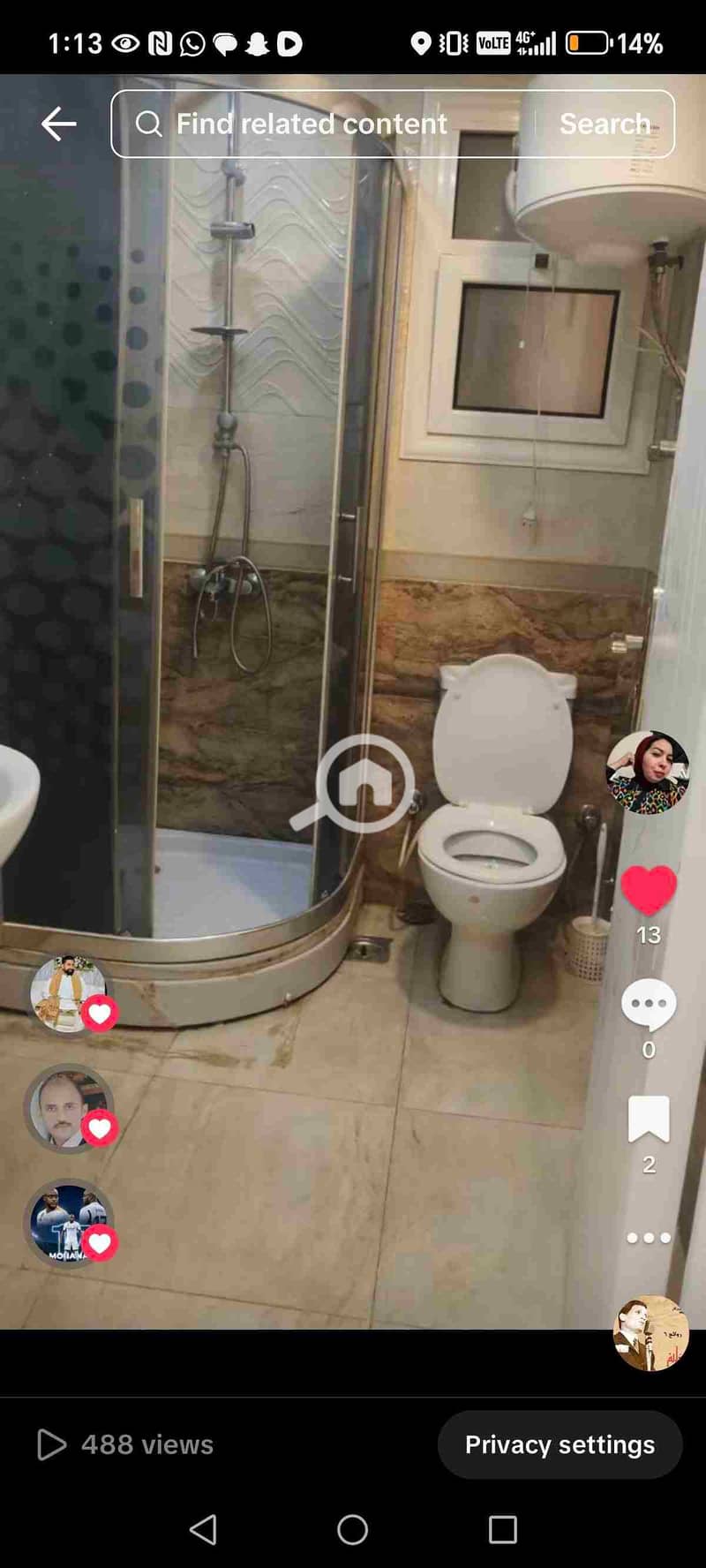Bookmark this video to favorites
Viewport: 706px width, 1568px height.
(x=649, y=1119)
